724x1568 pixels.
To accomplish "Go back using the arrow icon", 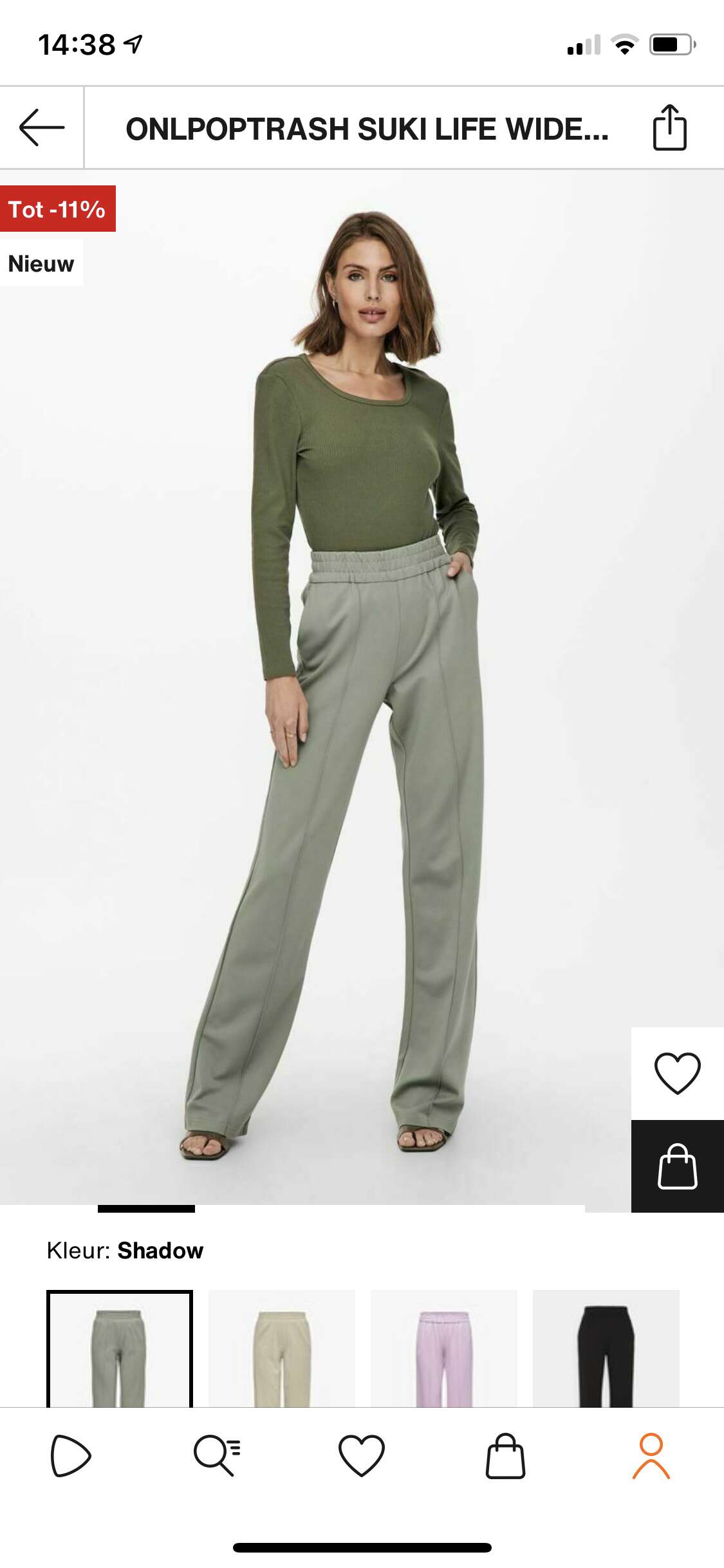I will point(42,127).
